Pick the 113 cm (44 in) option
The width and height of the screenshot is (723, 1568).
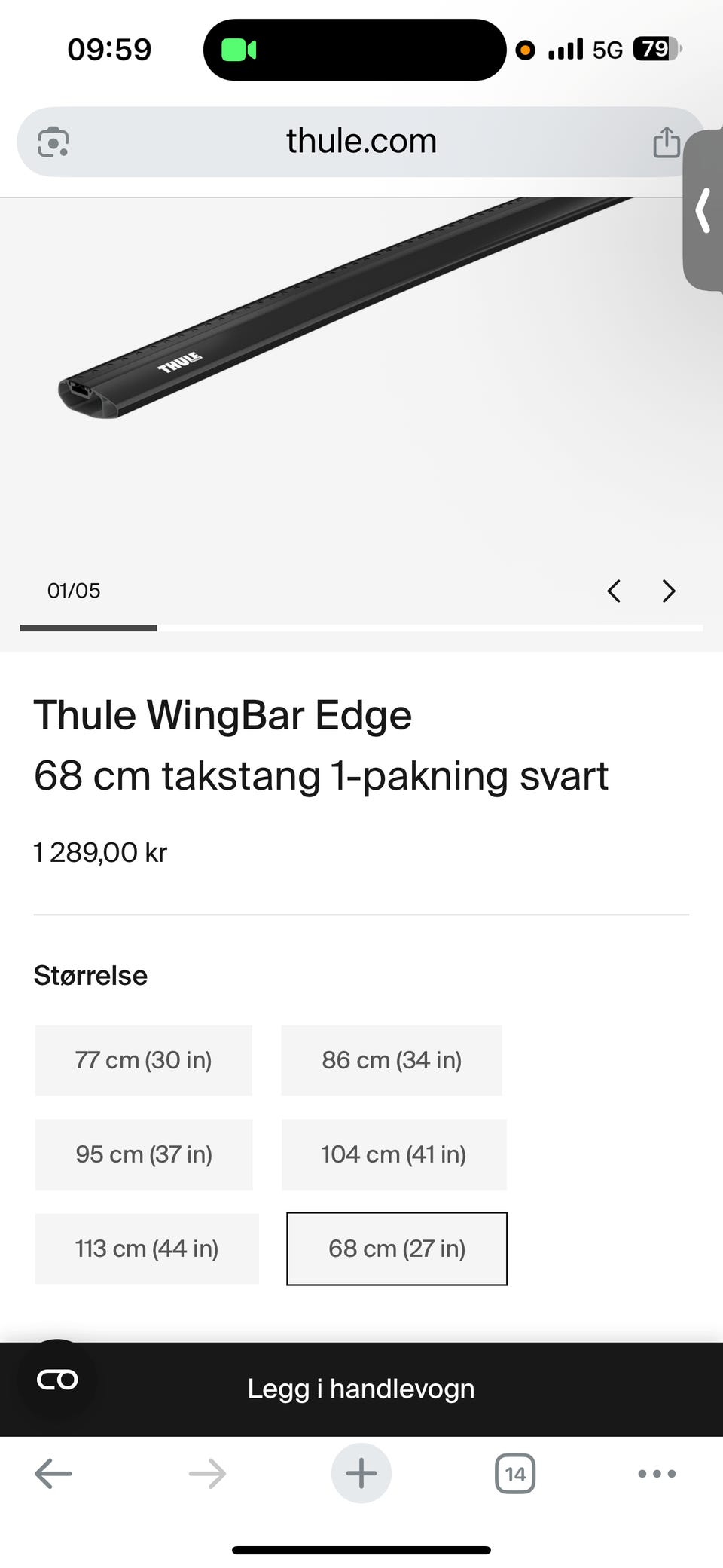(x=147, y=1249)
